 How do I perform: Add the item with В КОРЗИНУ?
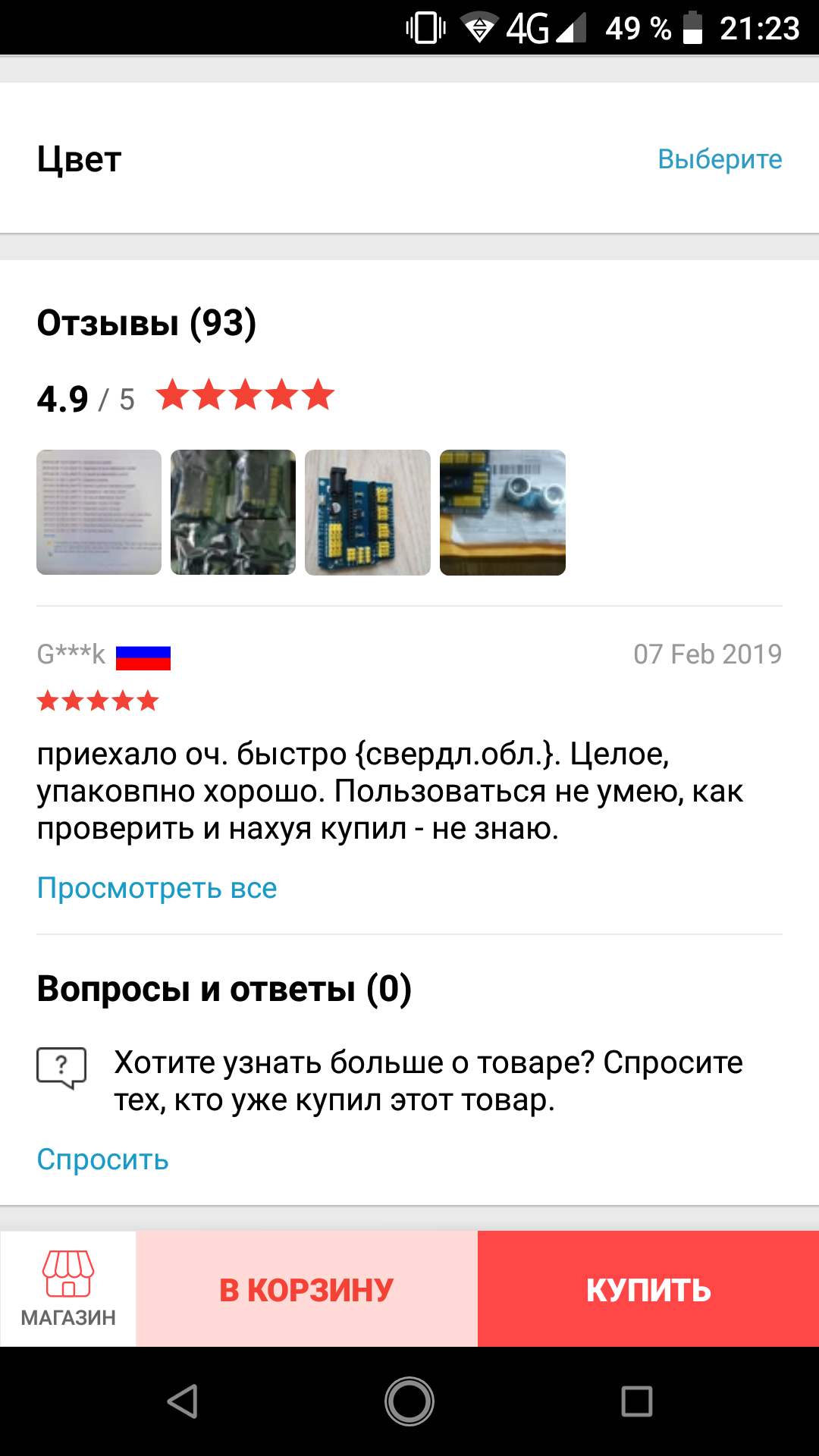306,1289
